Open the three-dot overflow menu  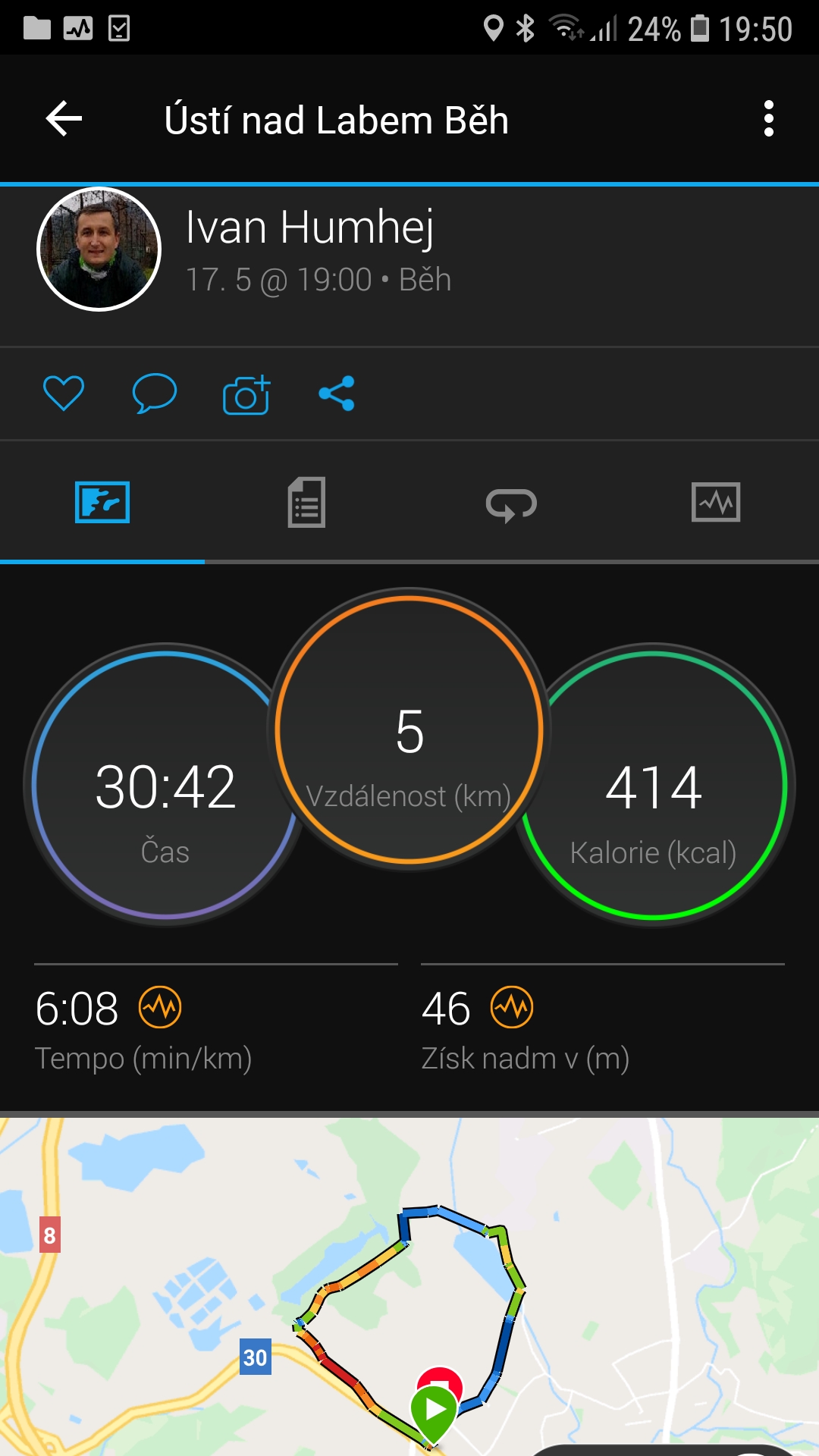tap(769, 119)
